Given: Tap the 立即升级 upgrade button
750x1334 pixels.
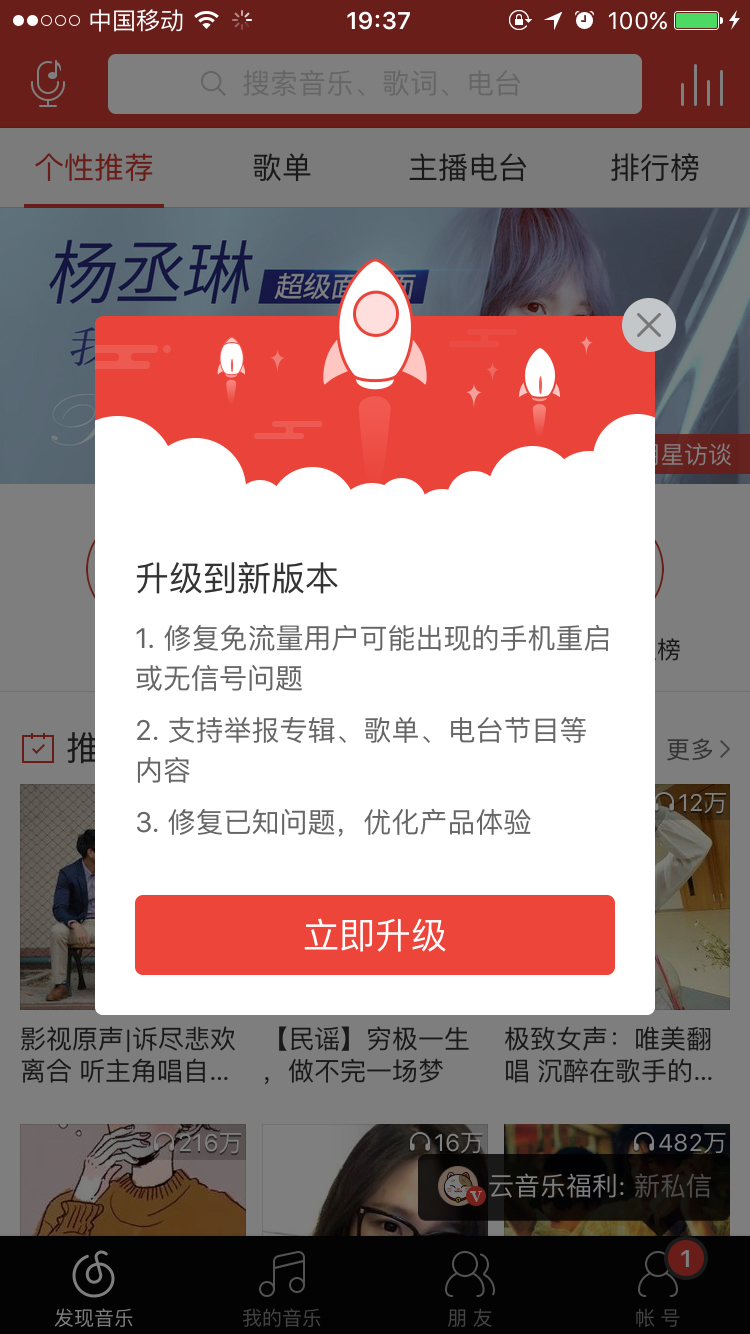Looking at the screenshot, I should (375, 935).
